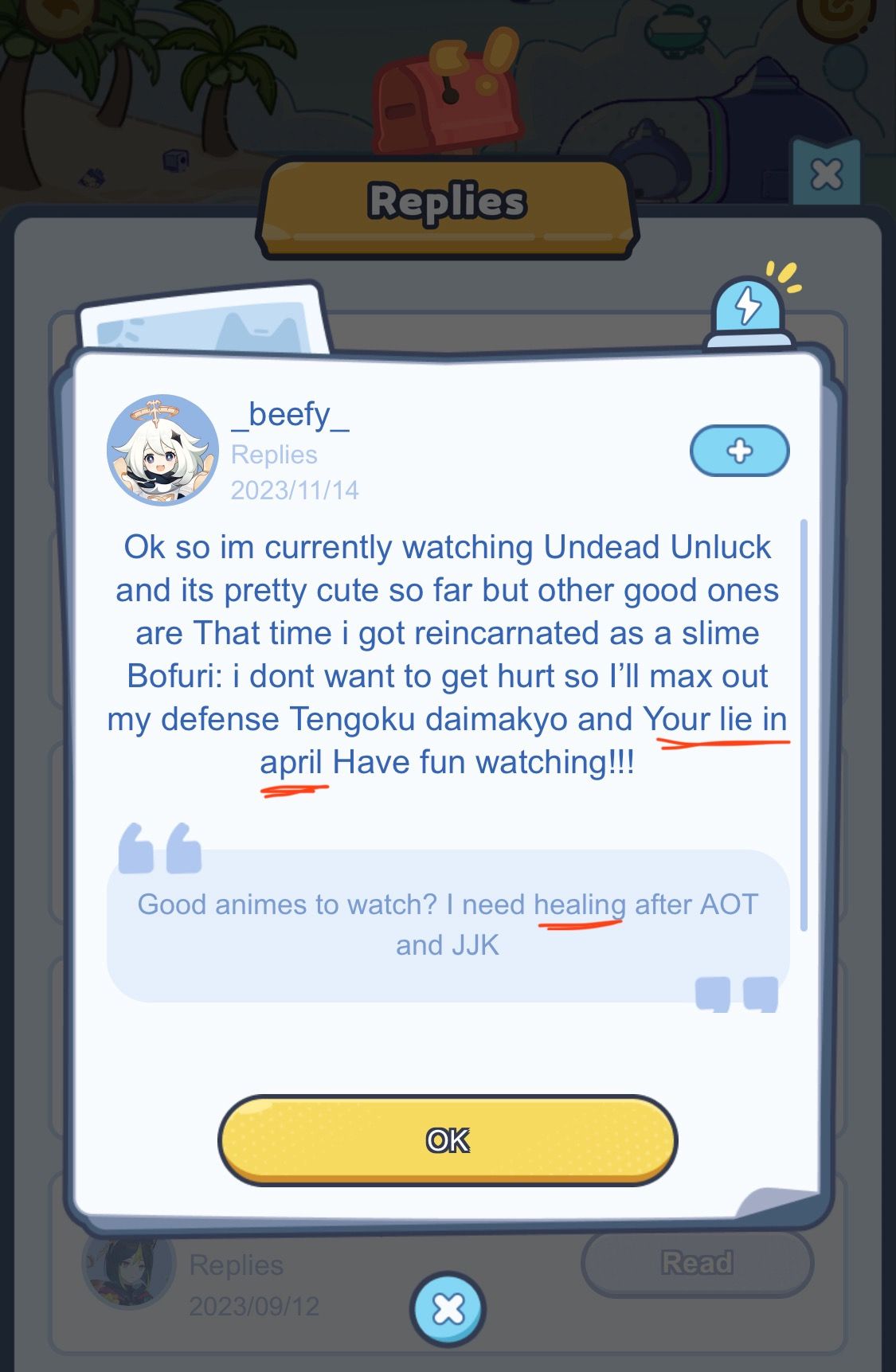
Task: Dismiss the reply popup with the bottom X
Action: 448,1309
